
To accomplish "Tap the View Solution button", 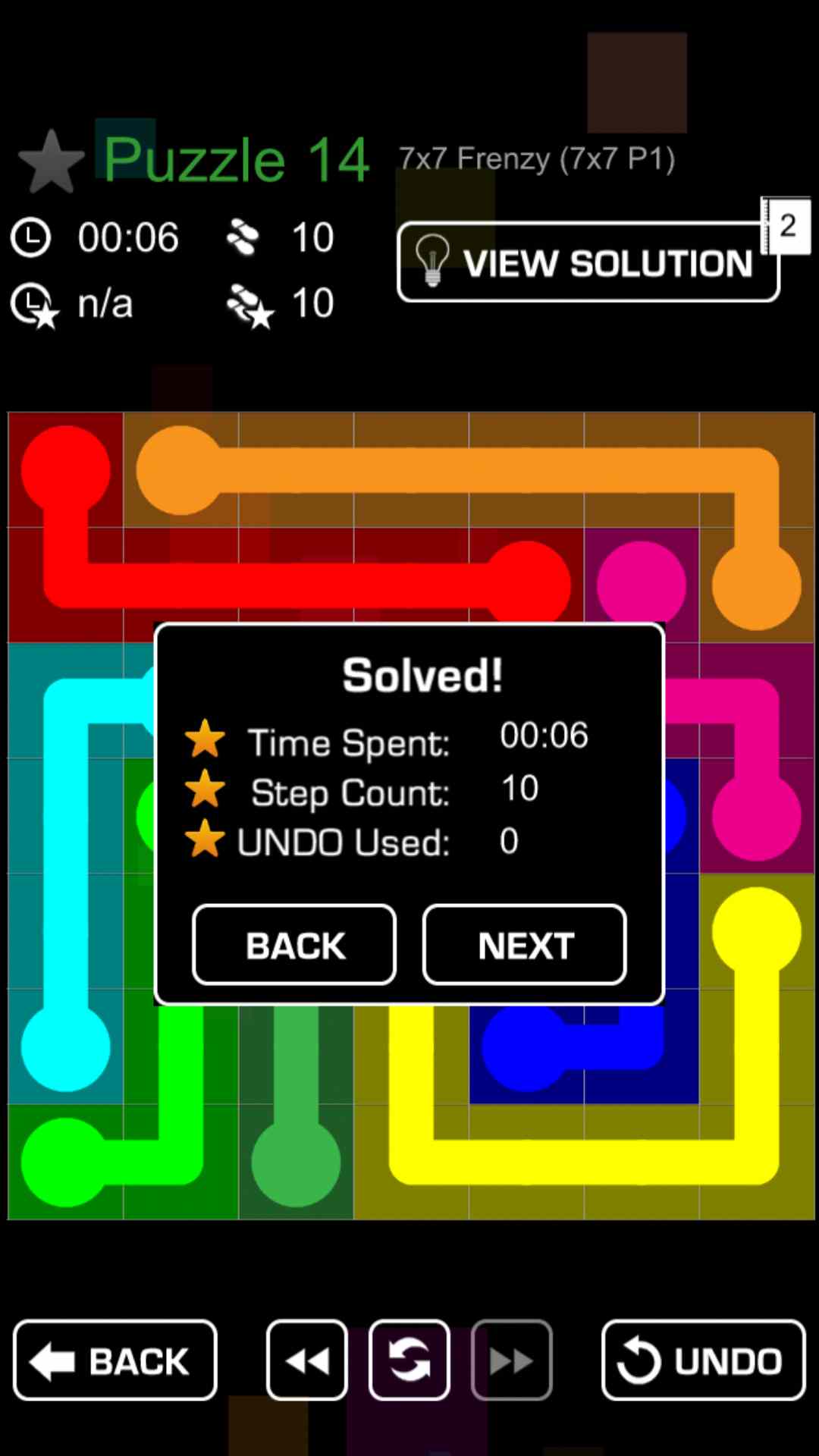I will 588,262.
